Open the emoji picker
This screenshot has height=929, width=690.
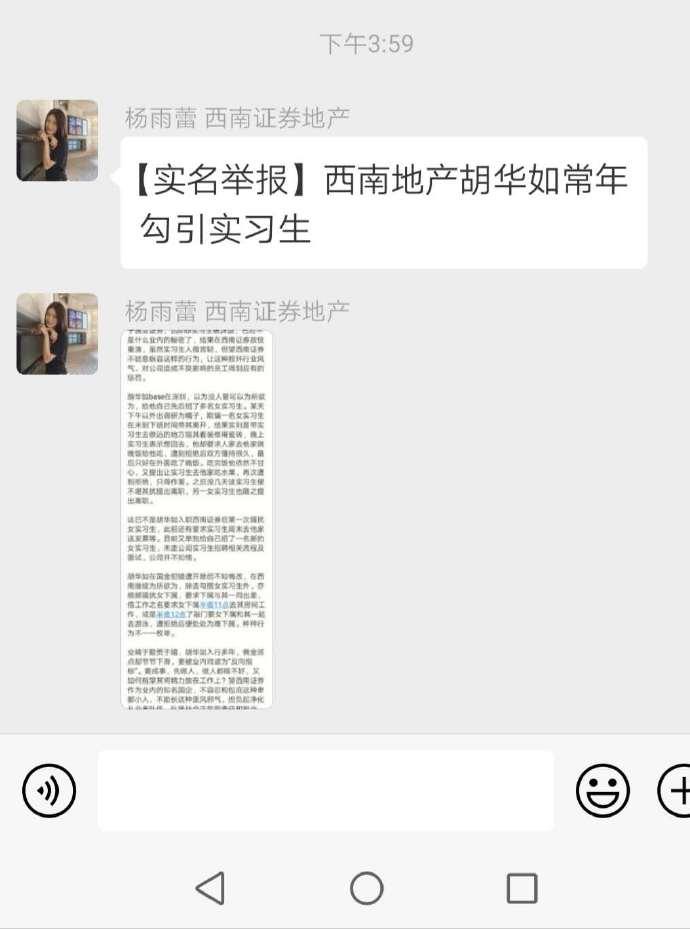(603, 790)
